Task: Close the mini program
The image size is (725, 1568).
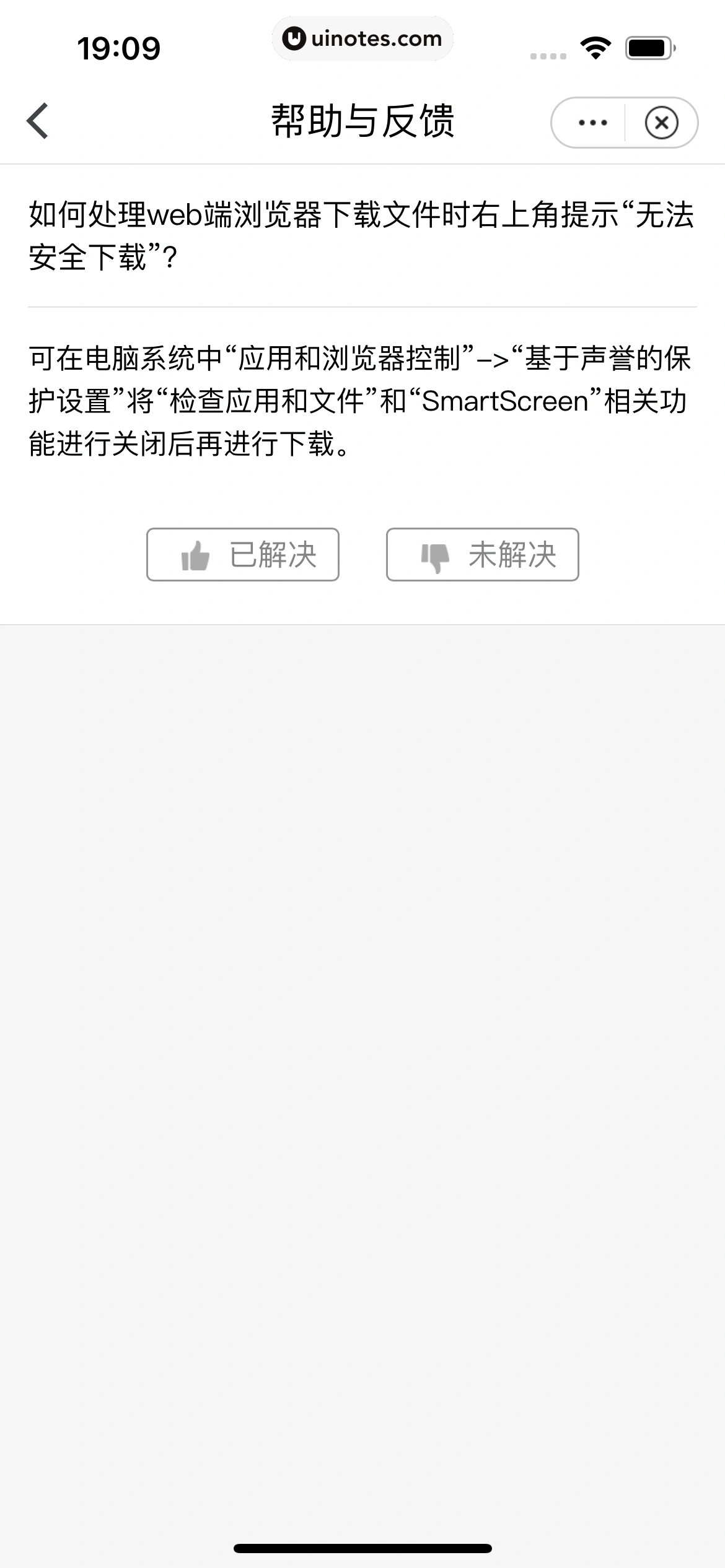Action: [661, 123]
